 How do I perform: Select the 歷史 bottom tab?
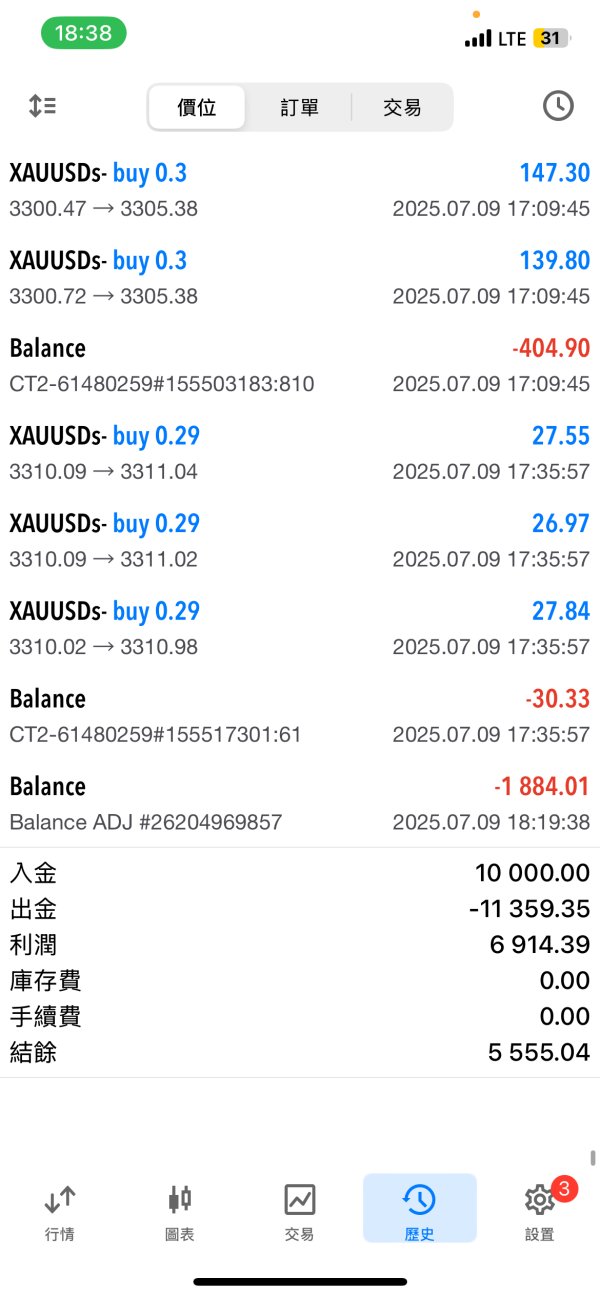[419, 1211]
